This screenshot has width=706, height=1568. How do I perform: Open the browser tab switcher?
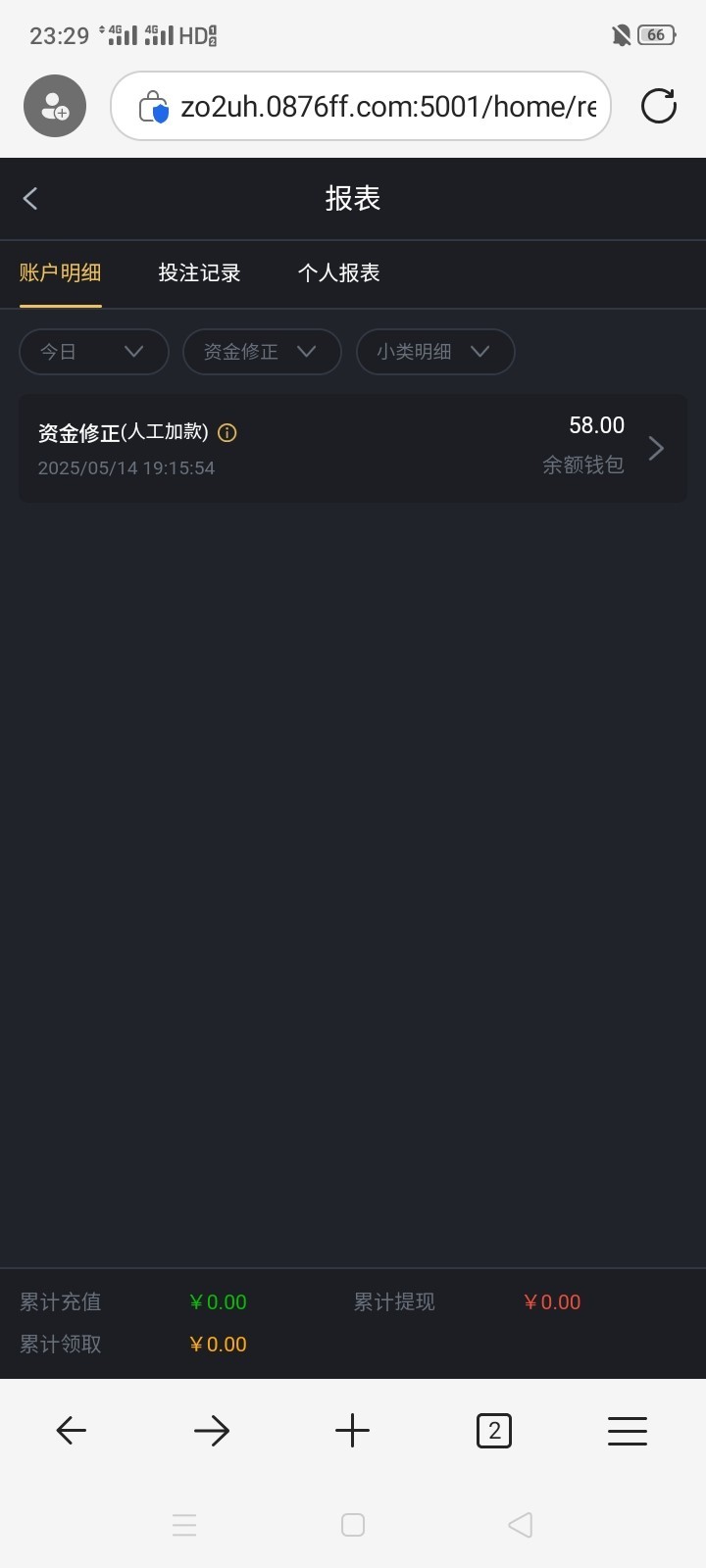[x=493, y=1431]
